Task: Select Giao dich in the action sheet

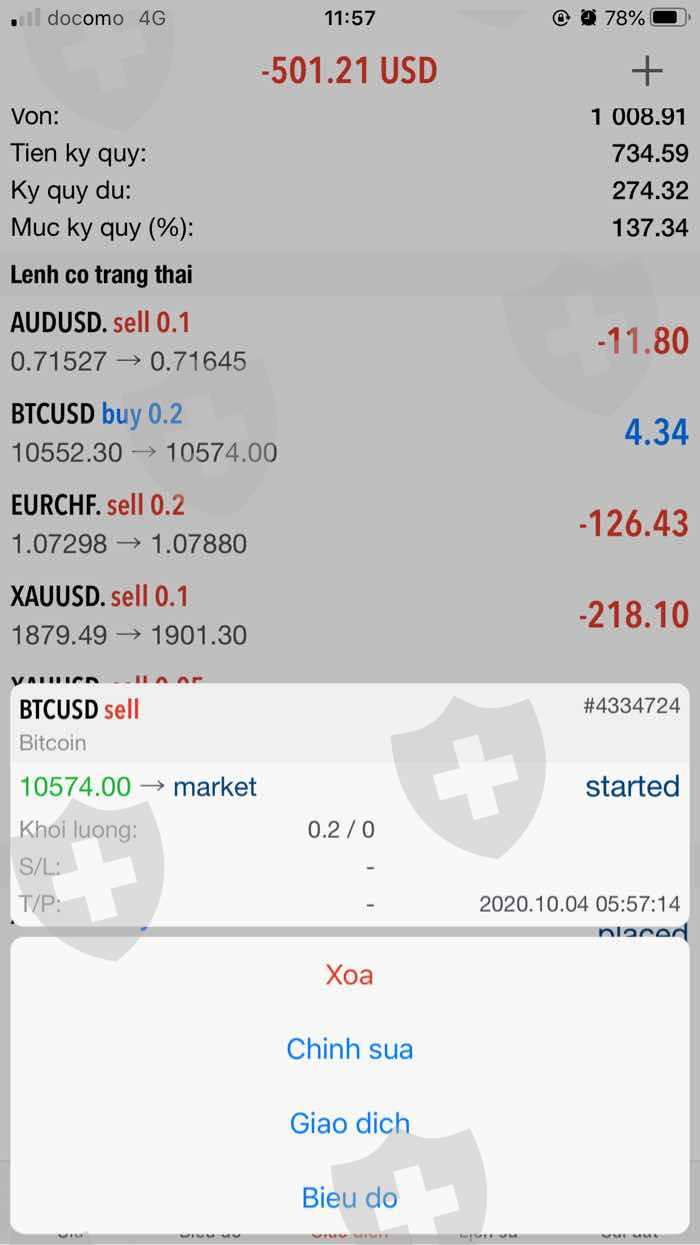Action: pos(349,1122)
